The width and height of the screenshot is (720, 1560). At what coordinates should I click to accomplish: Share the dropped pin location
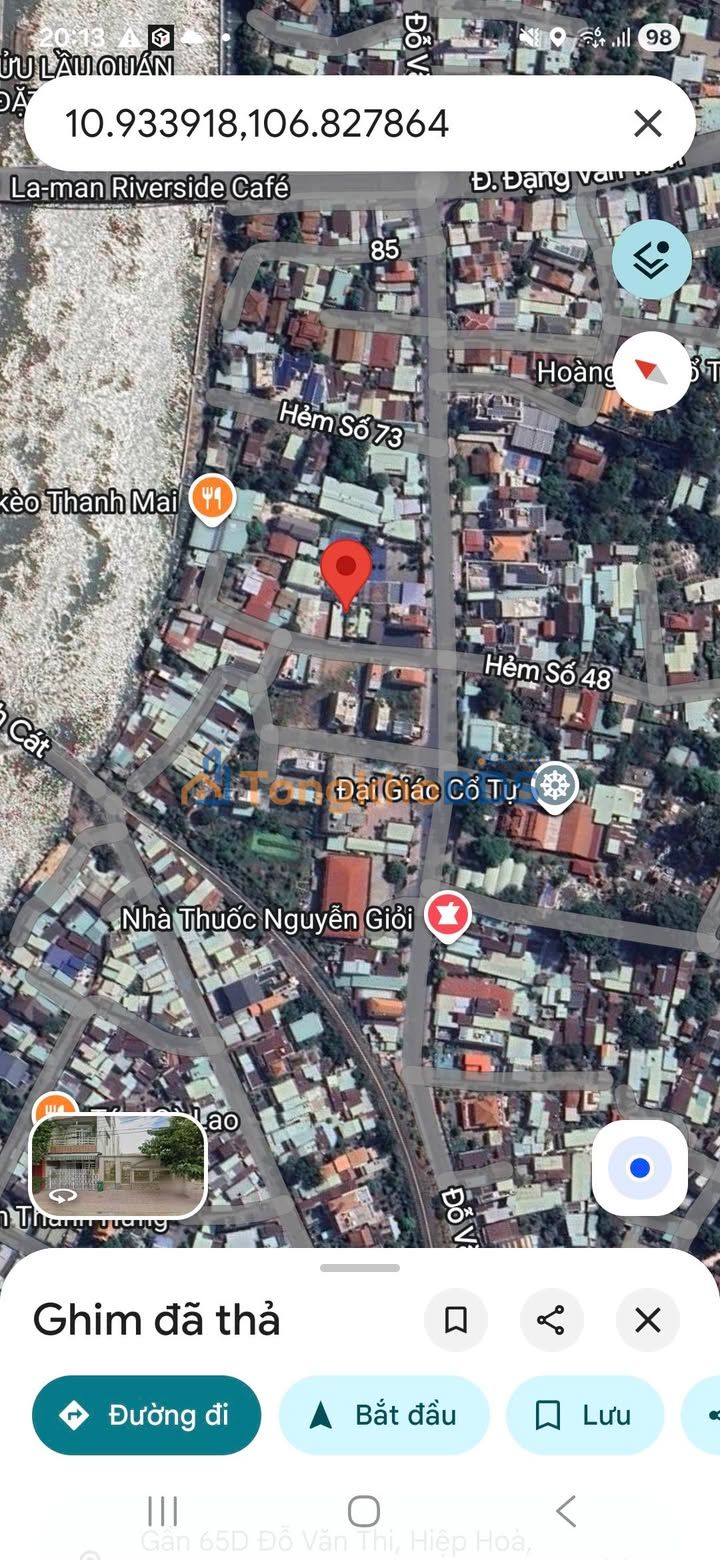coord(551,1320)
